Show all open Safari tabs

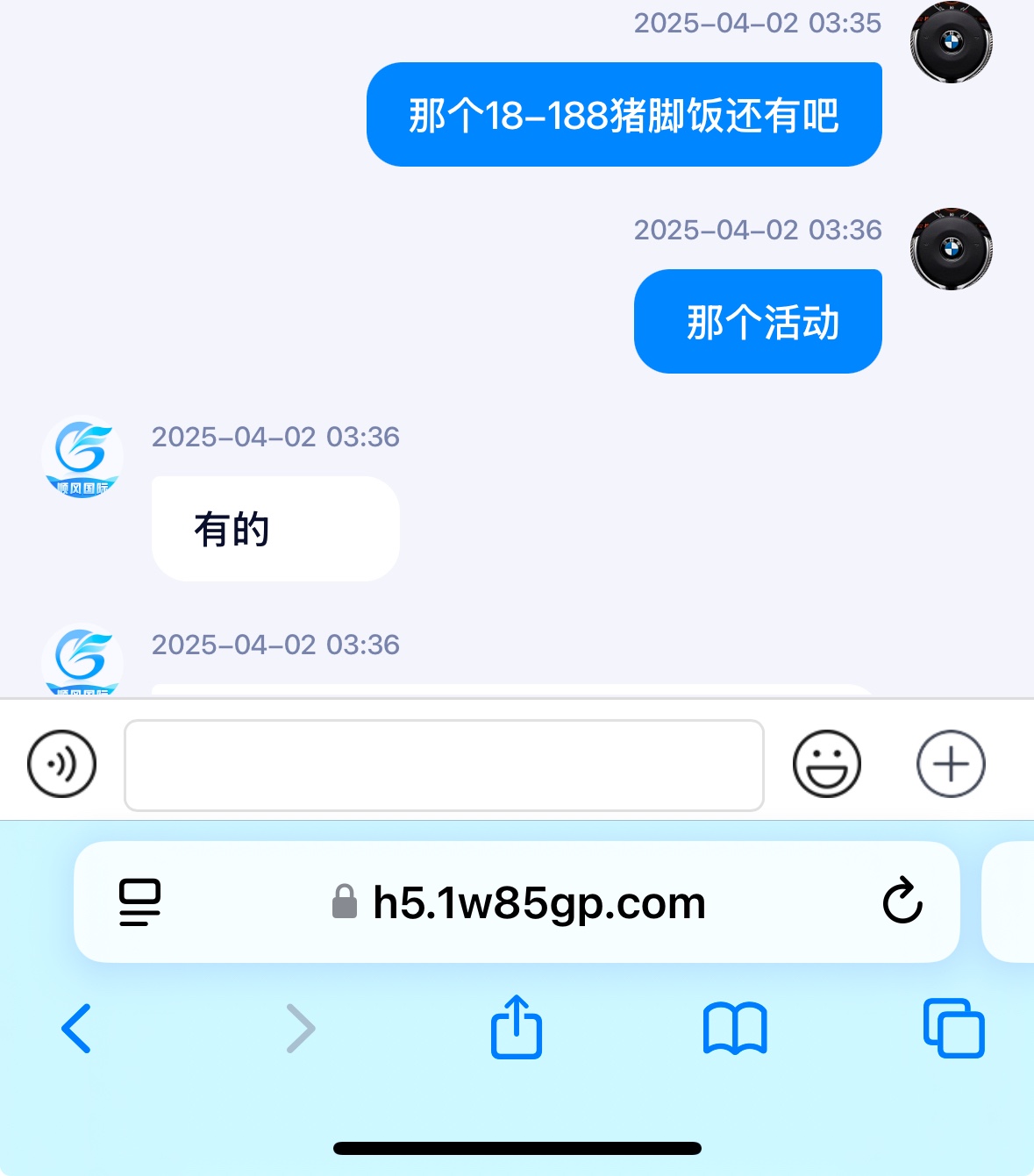tap(953, 1028)
